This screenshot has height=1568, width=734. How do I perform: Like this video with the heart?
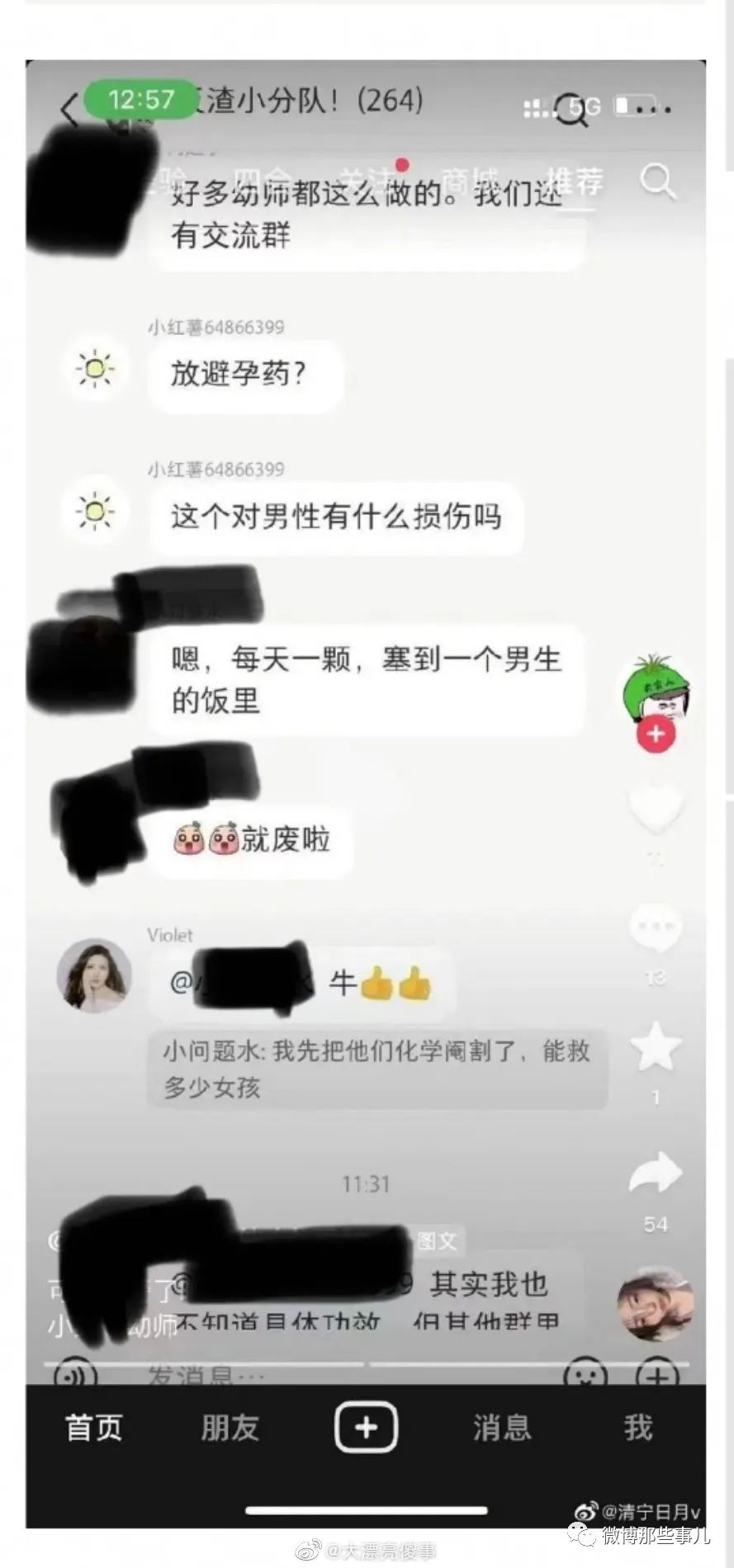[656, 810]
